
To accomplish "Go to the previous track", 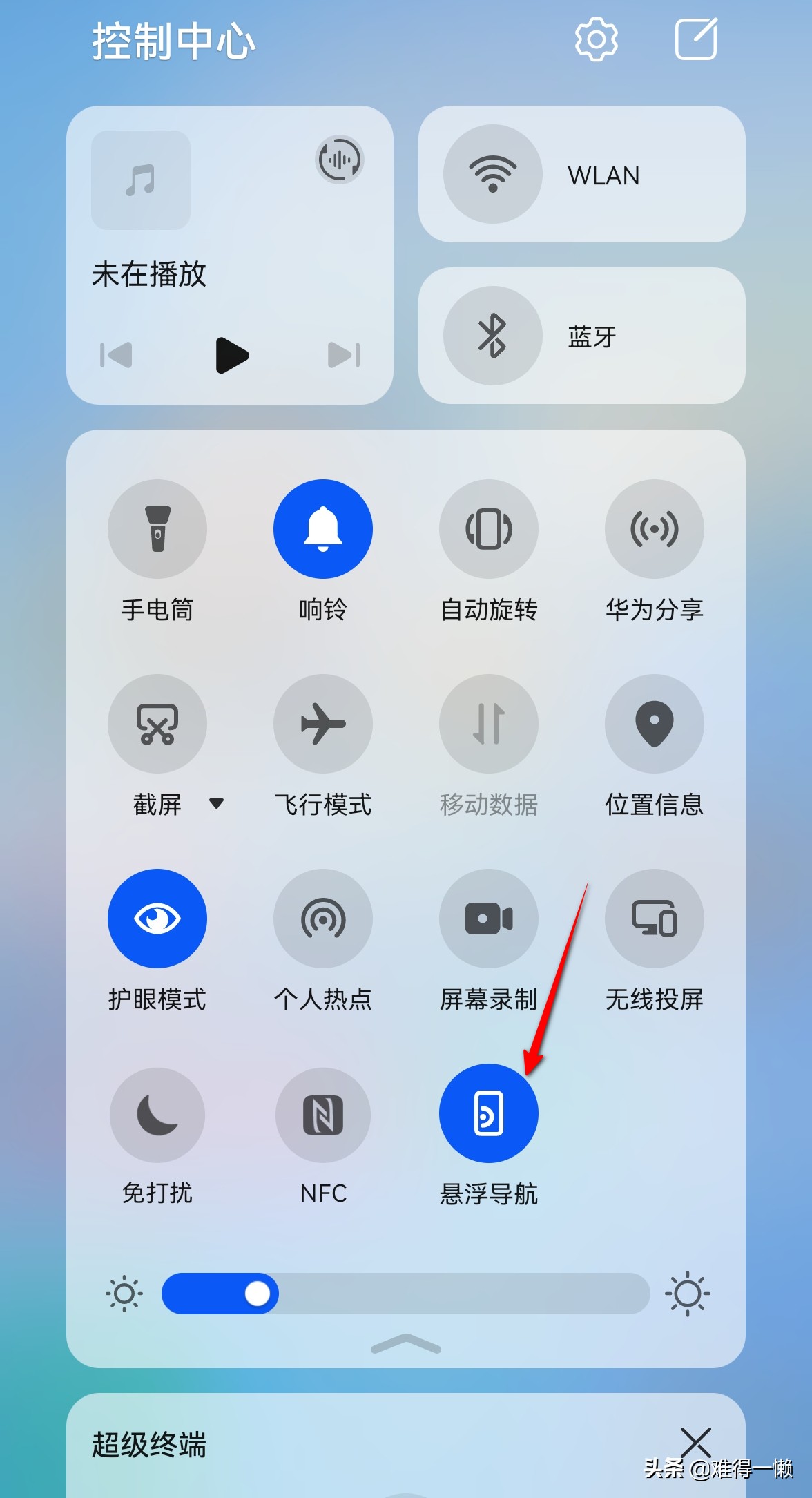I will coord(116,355).
